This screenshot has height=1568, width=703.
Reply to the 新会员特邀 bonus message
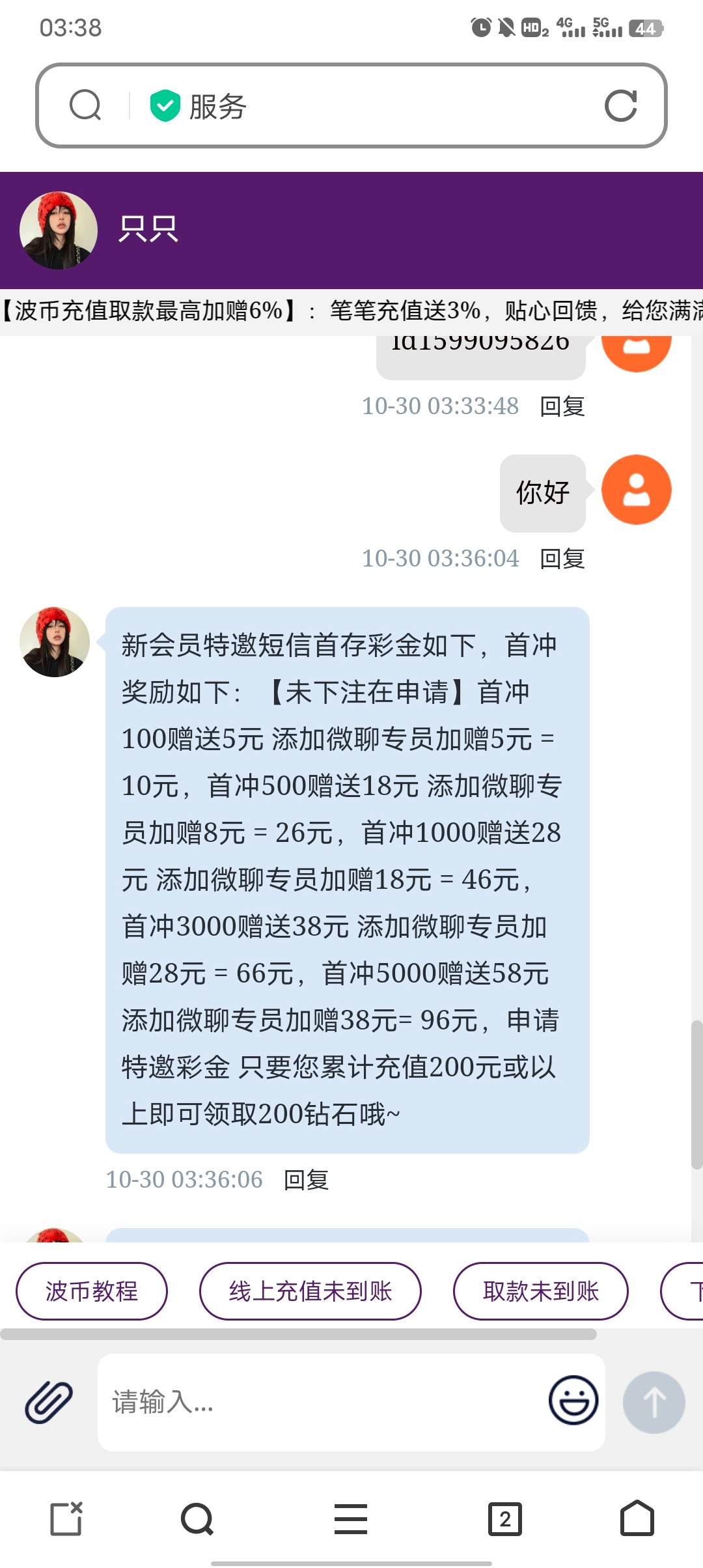(306, 1180)
